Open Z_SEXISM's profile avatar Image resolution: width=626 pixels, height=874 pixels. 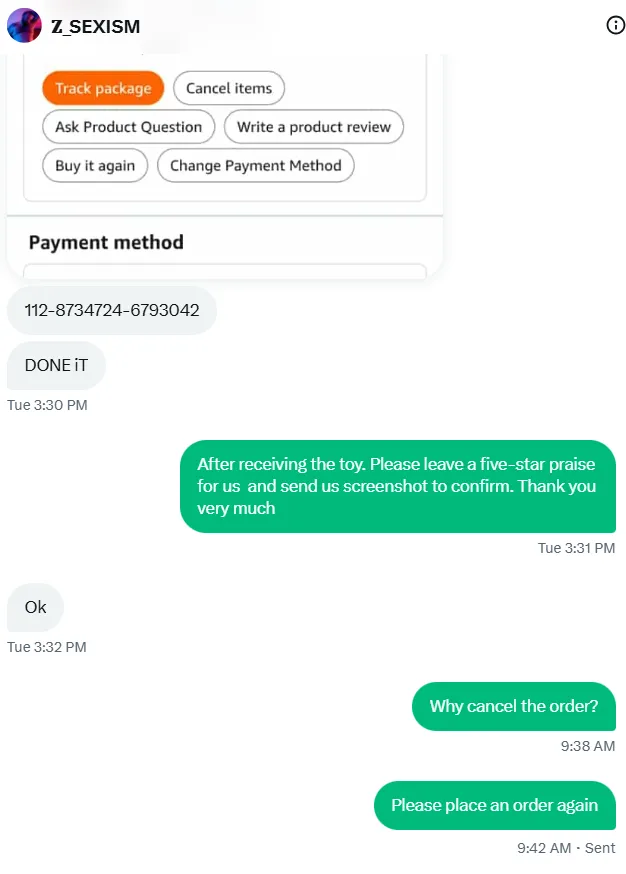pos(24,25)
